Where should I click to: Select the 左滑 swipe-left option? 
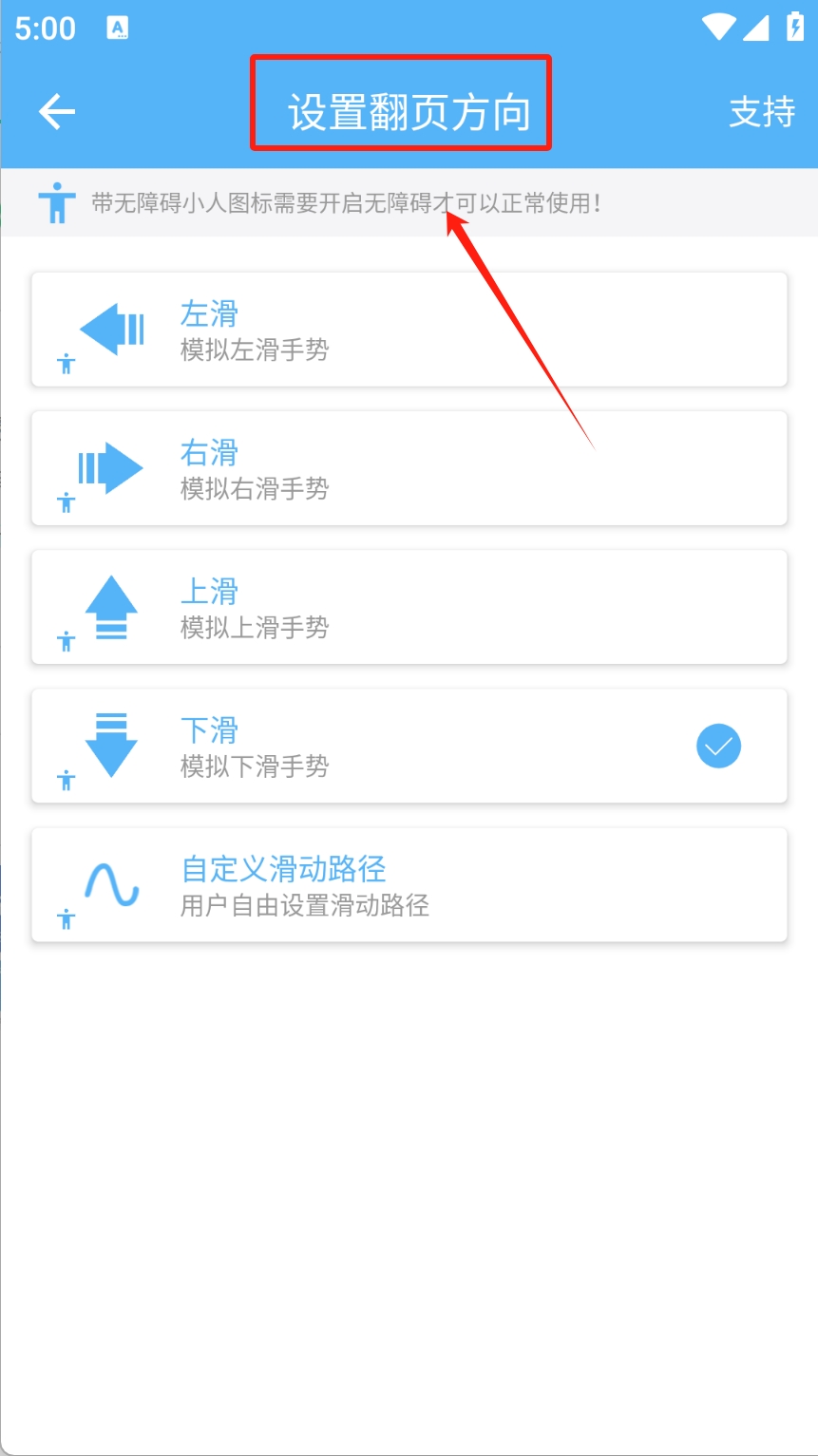coord(409,330)
